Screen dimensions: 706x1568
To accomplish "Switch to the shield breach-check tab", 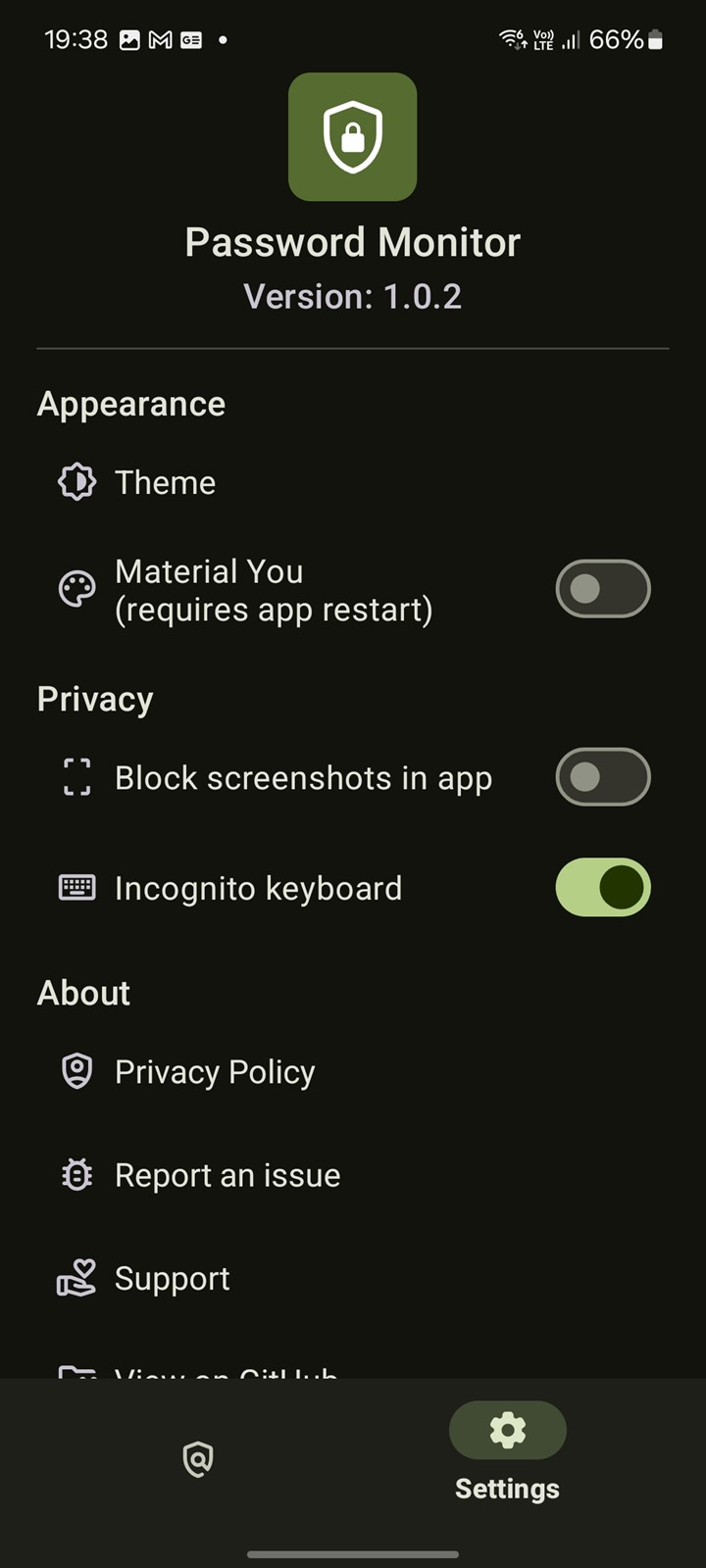I will (198, 1459).
